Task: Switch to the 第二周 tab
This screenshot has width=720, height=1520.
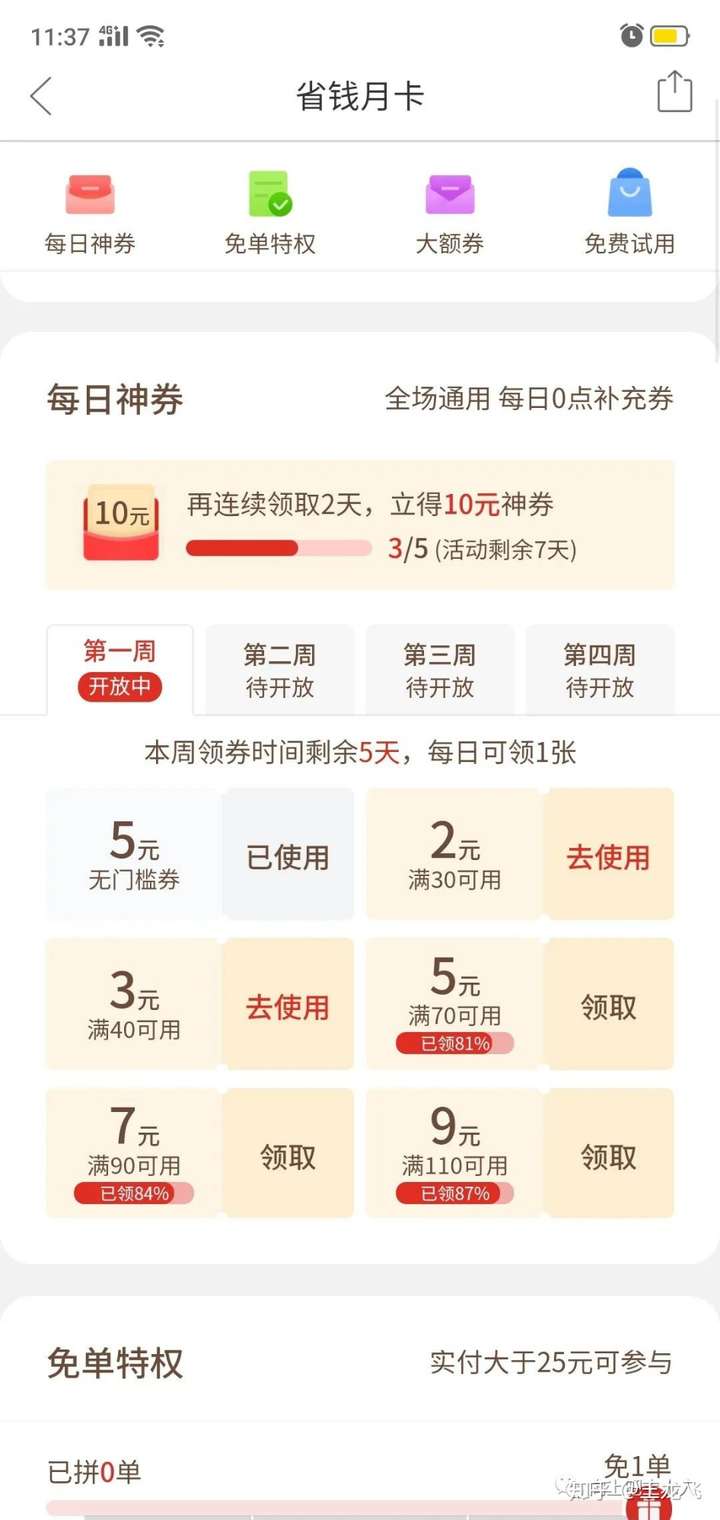Action: pos(280,670)
